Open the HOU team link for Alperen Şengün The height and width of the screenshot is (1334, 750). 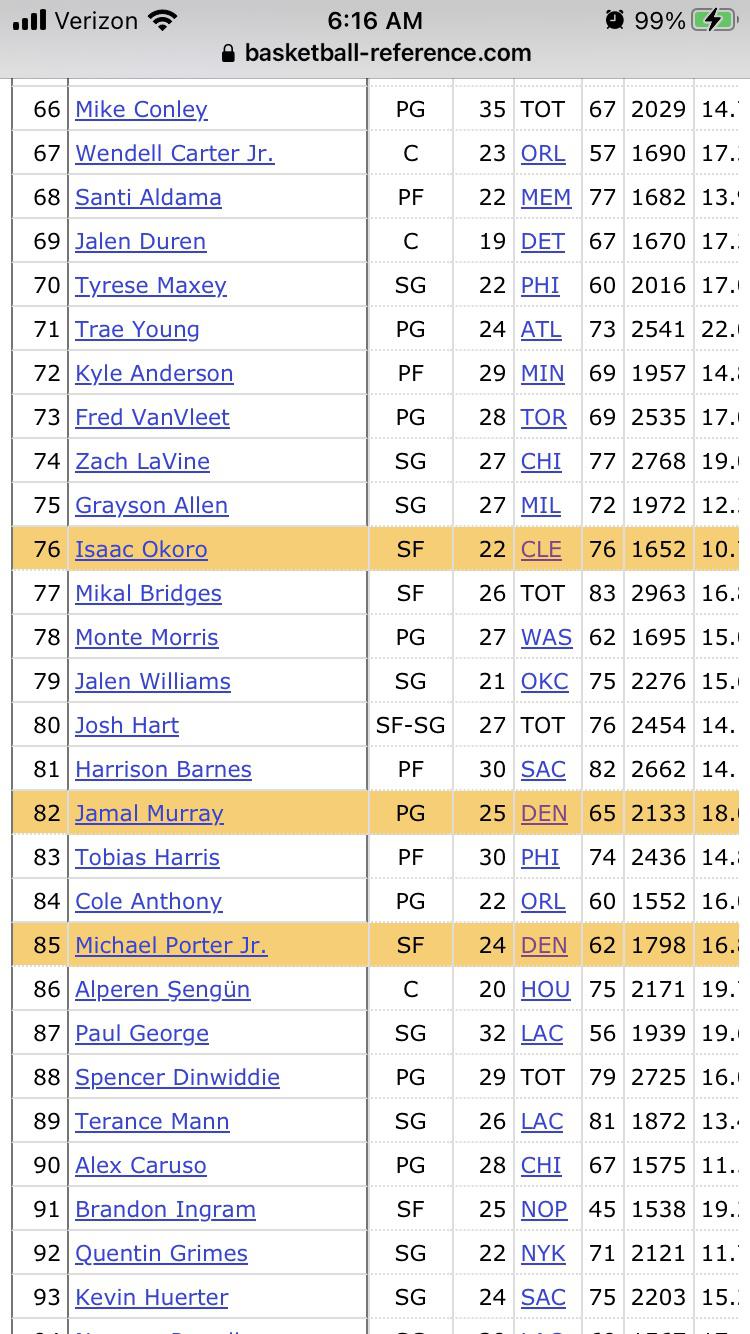click(545, 989)
